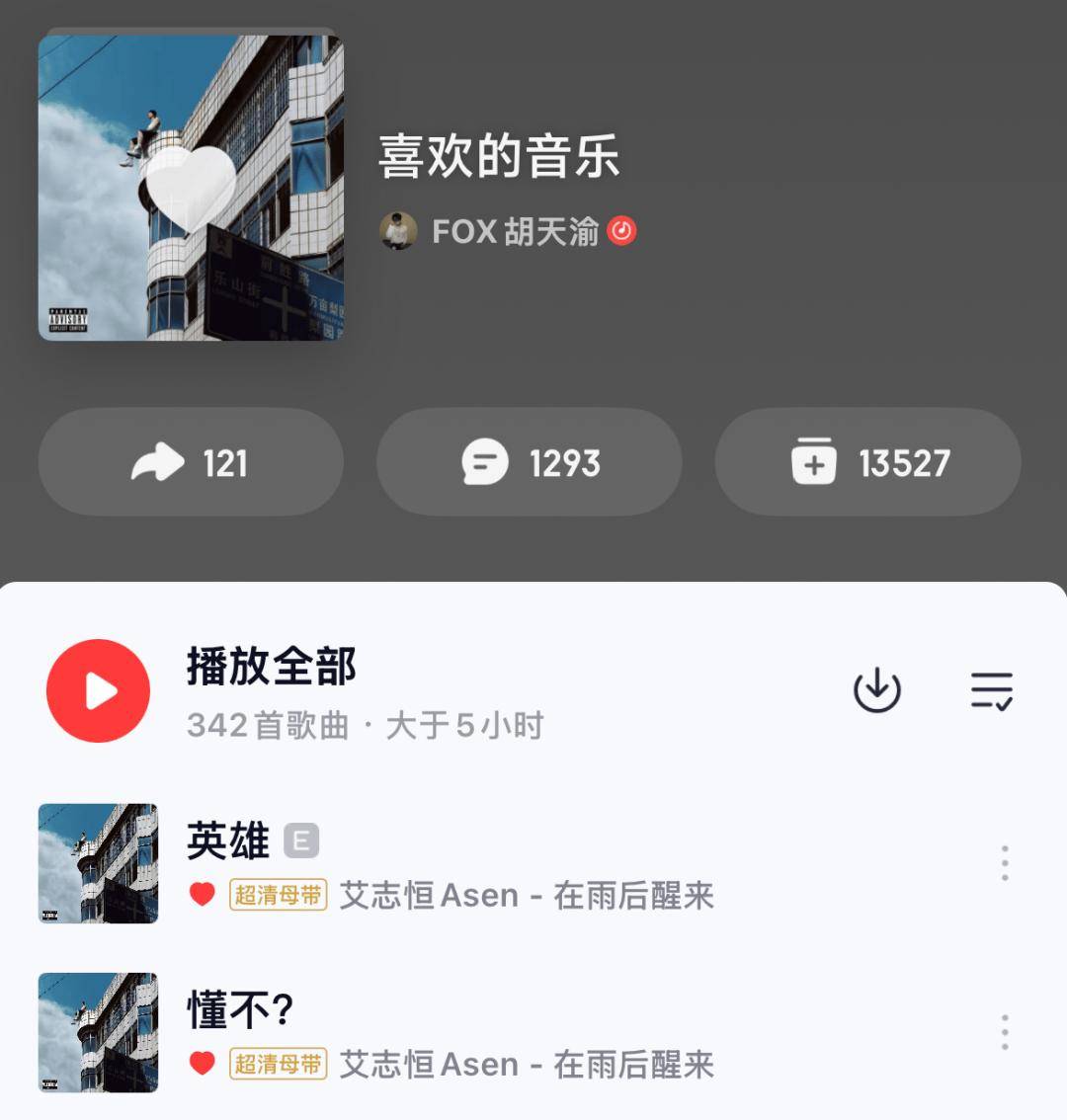Collect this playlist (13527)
This screenshot has width=1067, height=1120.
867,462
